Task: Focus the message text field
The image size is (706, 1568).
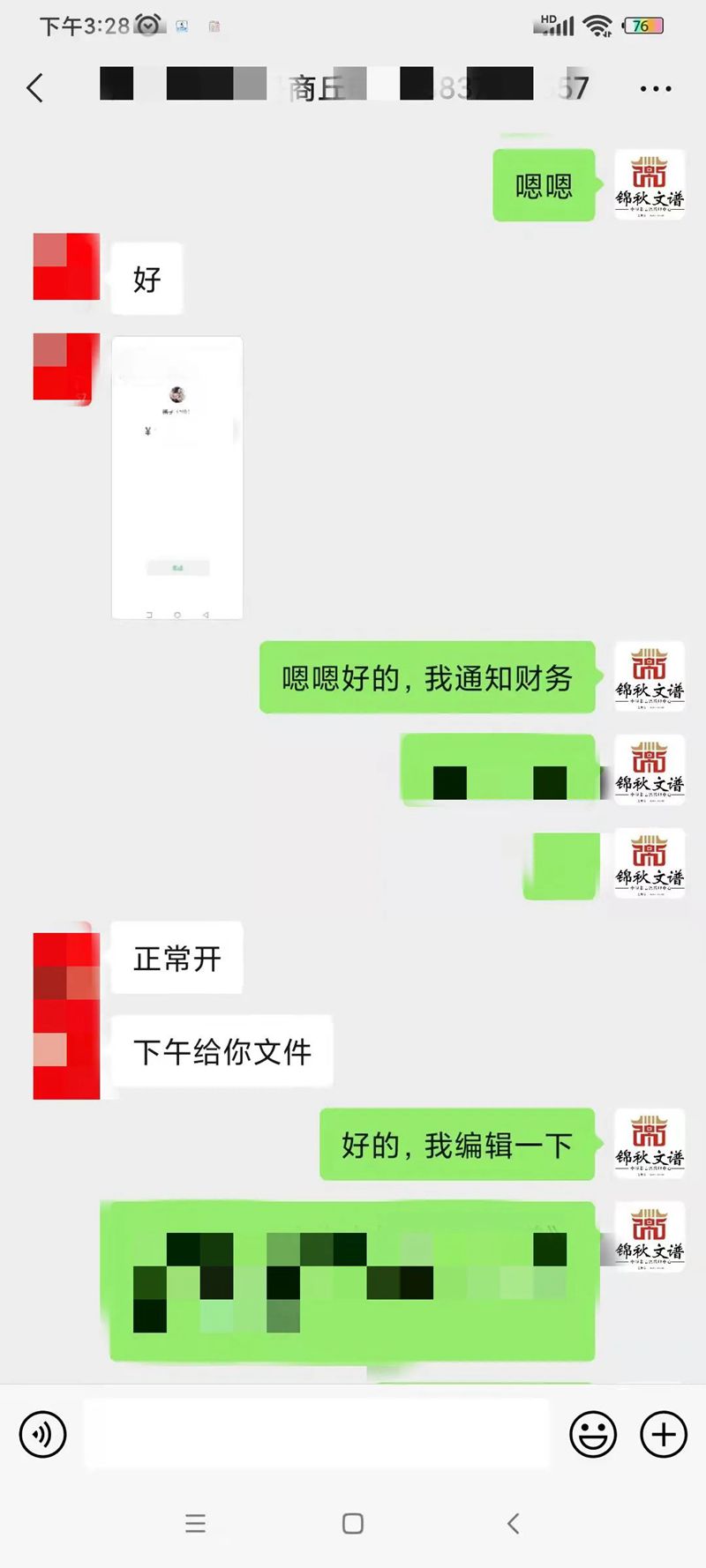Action: (x=316, y=1434)
